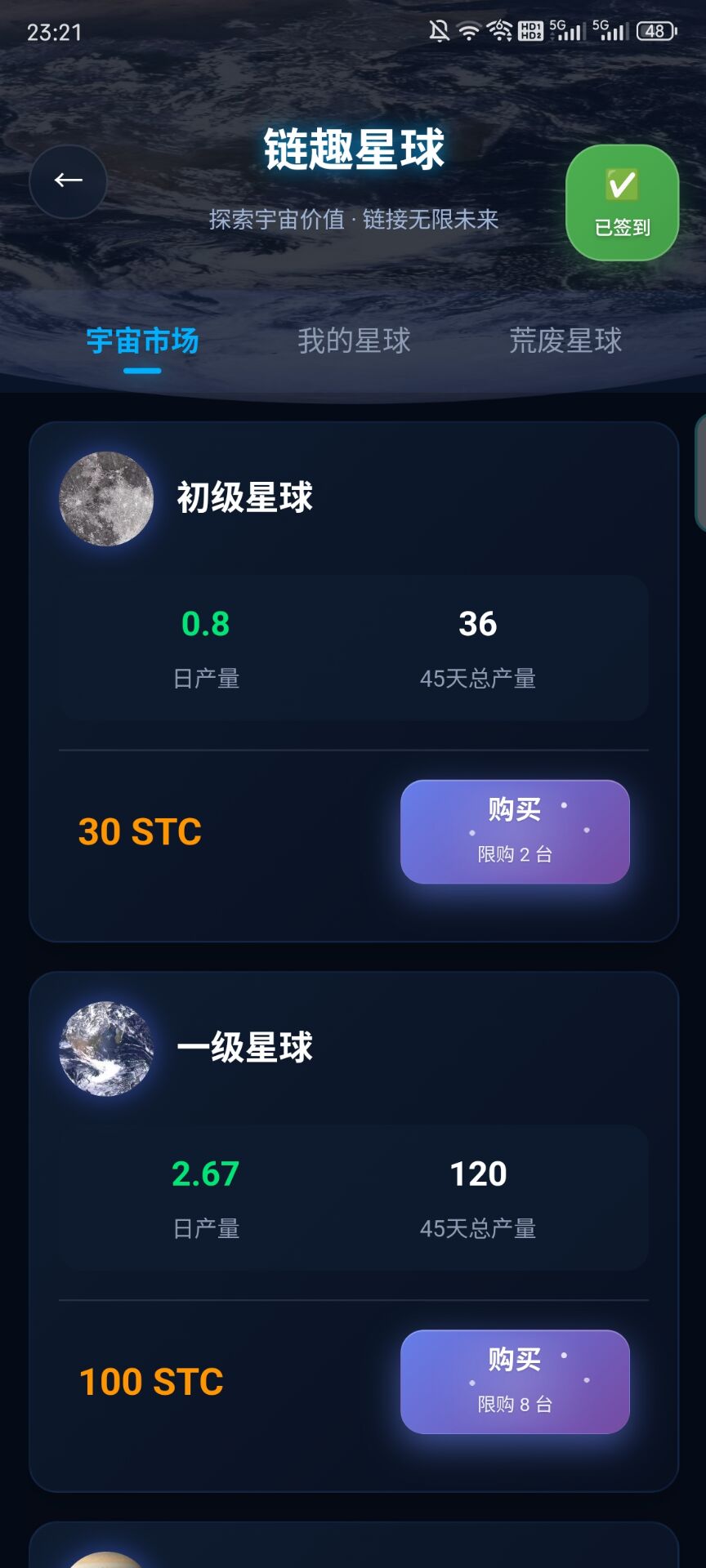Tap the 已签到 check-in button
706x1568 pixels.
click(622, 202)
